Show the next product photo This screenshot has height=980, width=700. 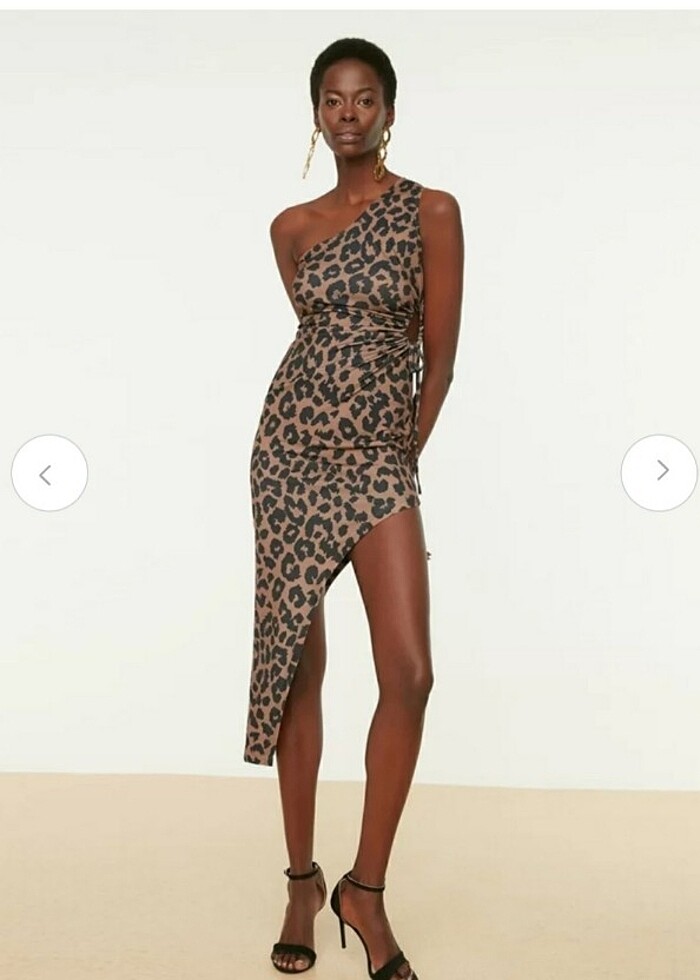(x=659, y=471)
